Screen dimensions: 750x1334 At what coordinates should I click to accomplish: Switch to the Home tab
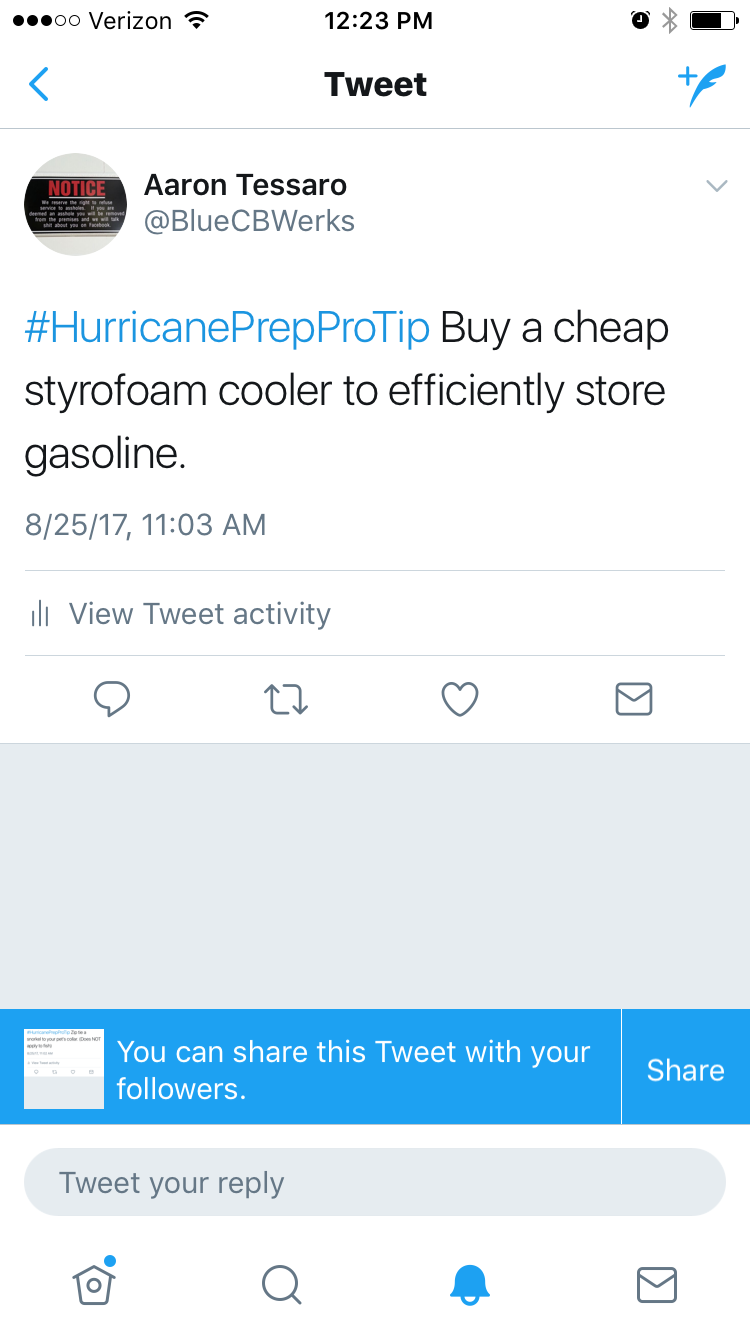pyautogui.click(x=94, y=1284)
